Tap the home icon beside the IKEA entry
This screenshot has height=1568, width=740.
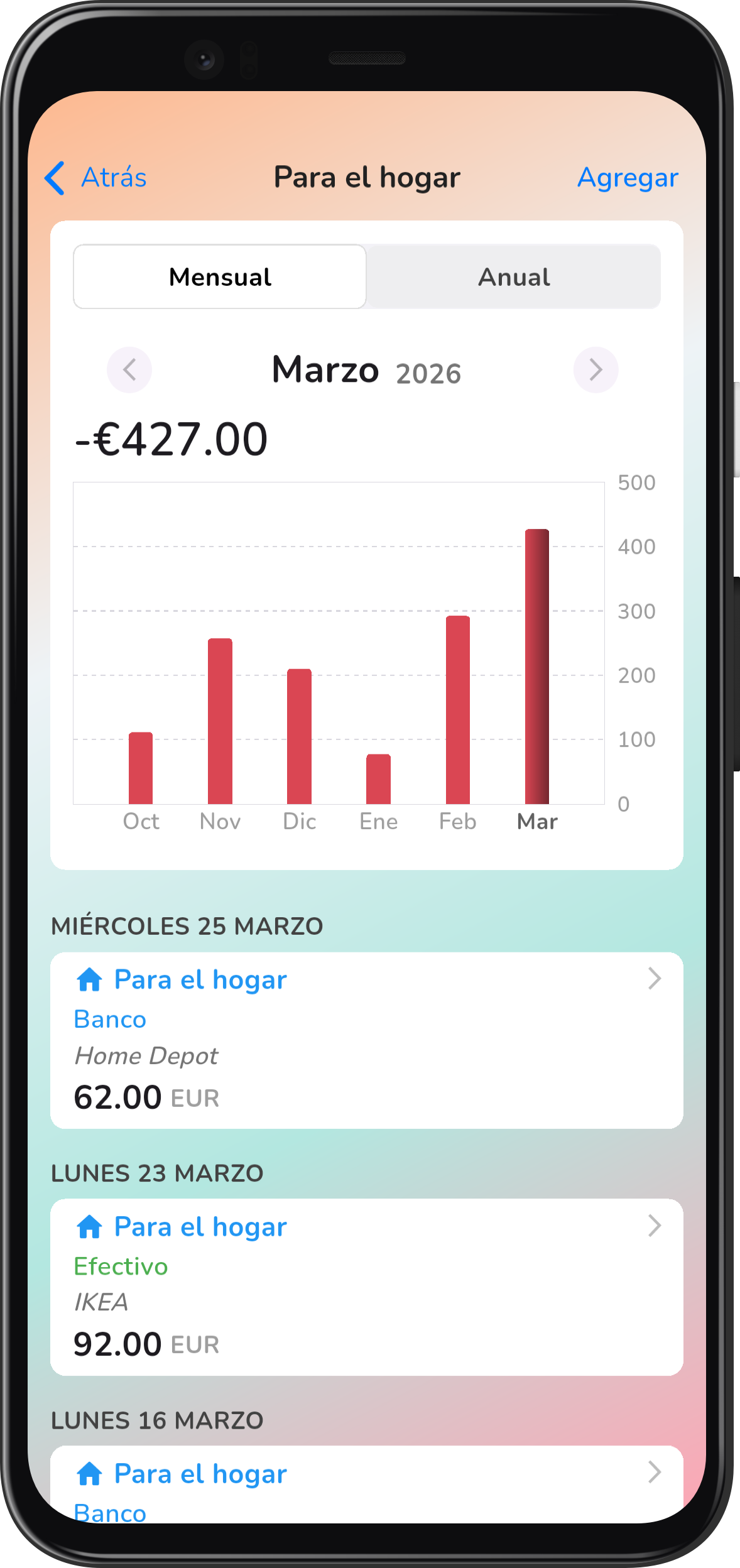(90, 1226)
